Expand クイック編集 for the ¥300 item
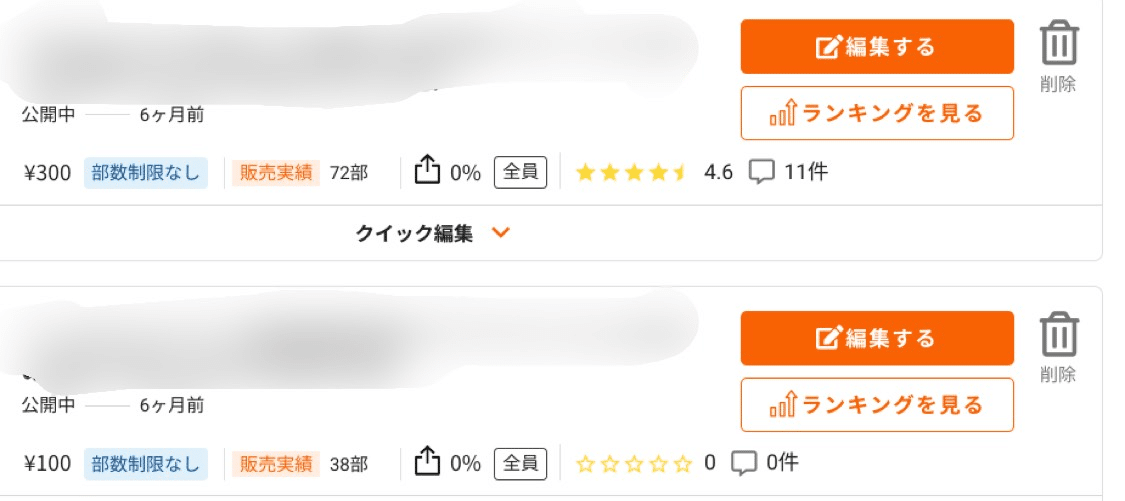The height and width of the screenshot is (501, 1125). 432,233
